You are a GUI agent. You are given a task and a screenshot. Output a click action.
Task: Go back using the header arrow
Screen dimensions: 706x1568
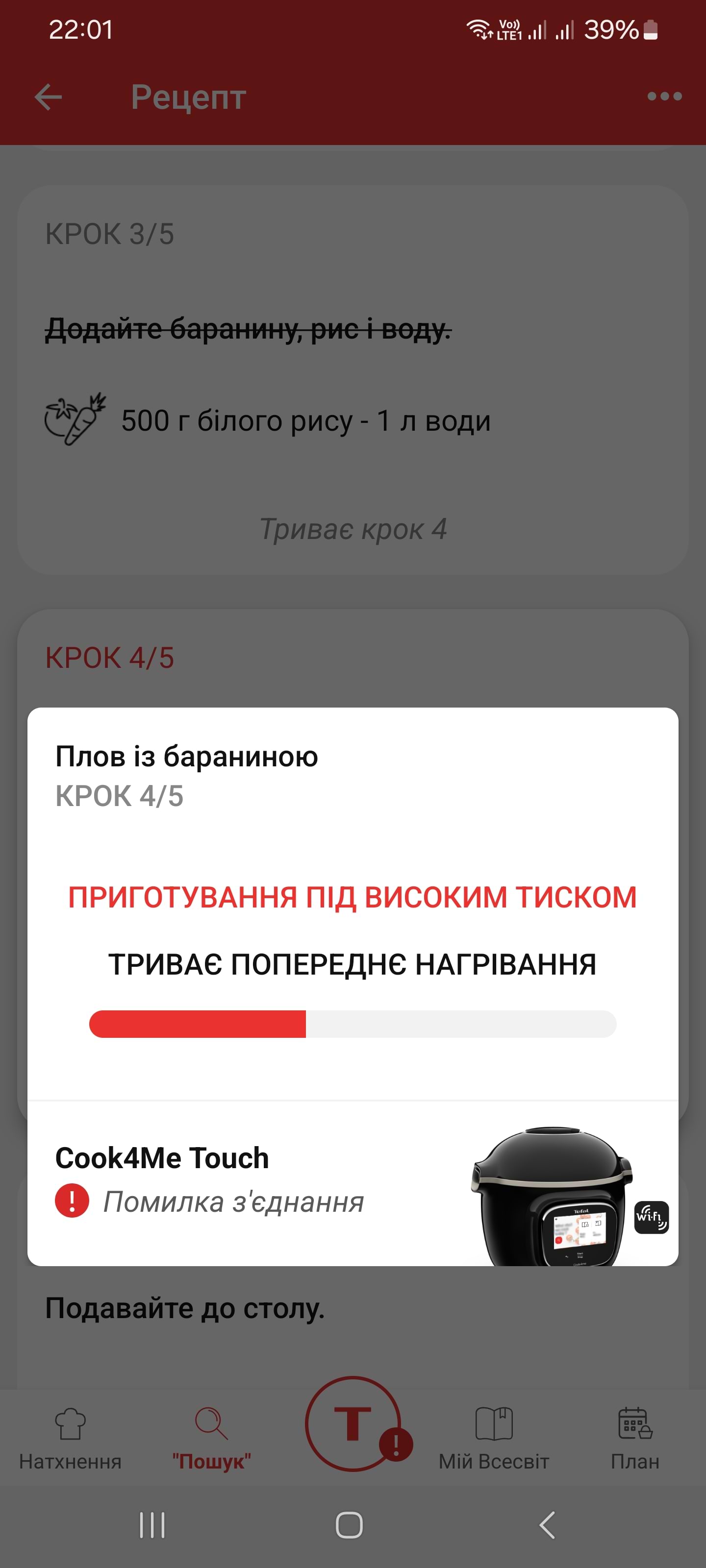pyautogui.click(x=49, y=98)
